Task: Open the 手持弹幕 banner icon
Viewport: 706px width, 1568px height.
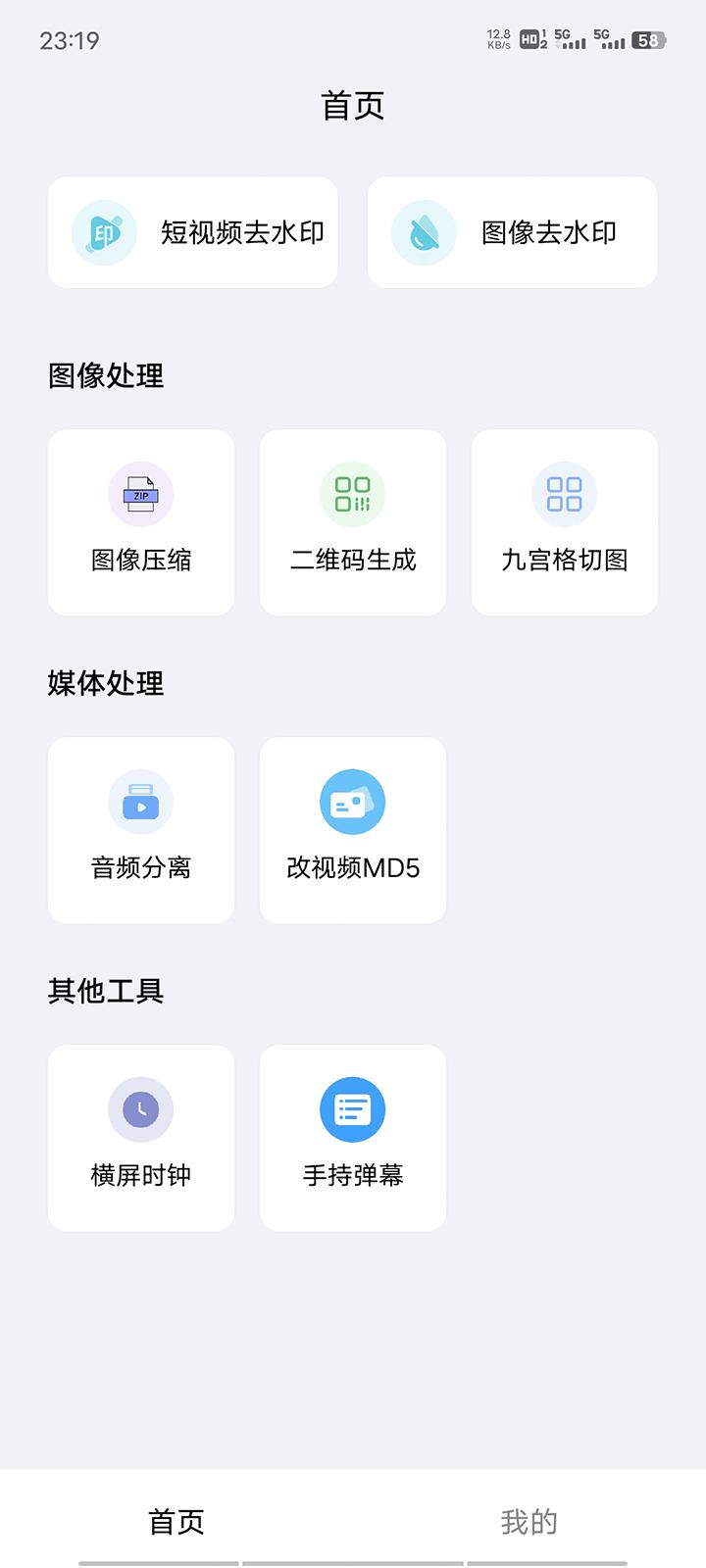Action: pyautogui.click(x=352, y=1109)
